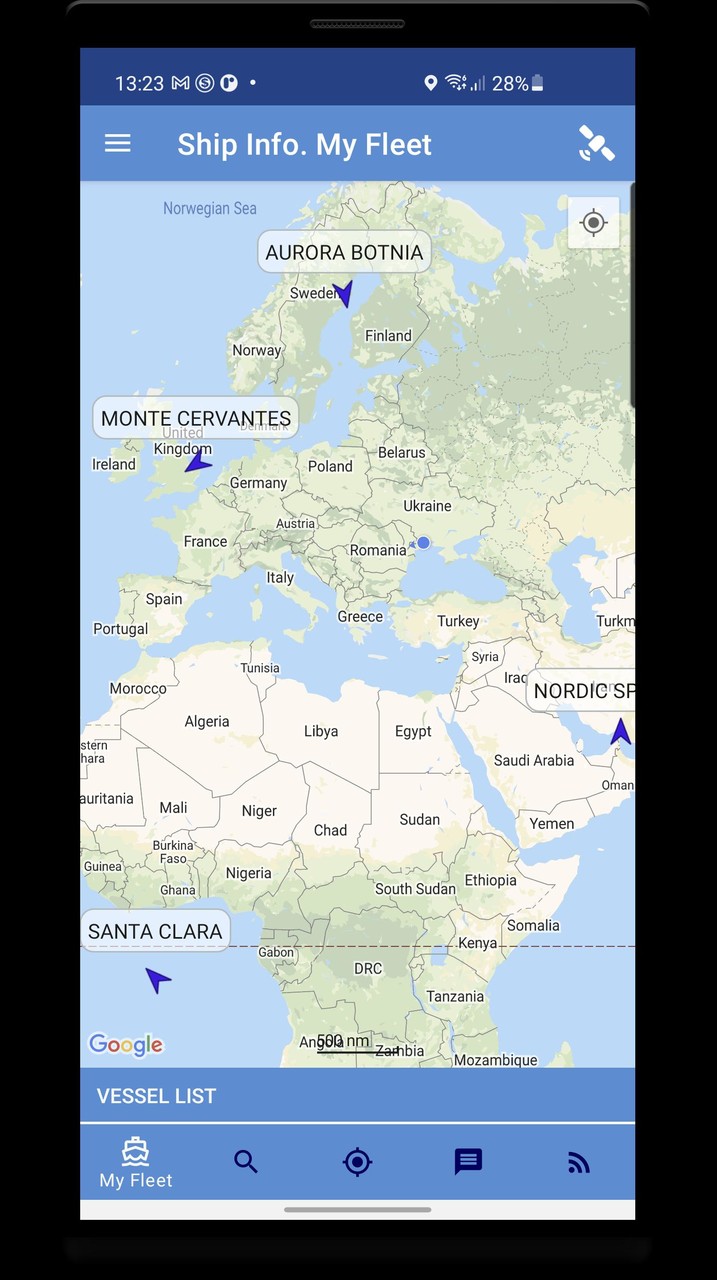The width and height of the screenshot is (717, 1280).
Task: Select the SANTA CLARA vessel label
Action: 155,931
